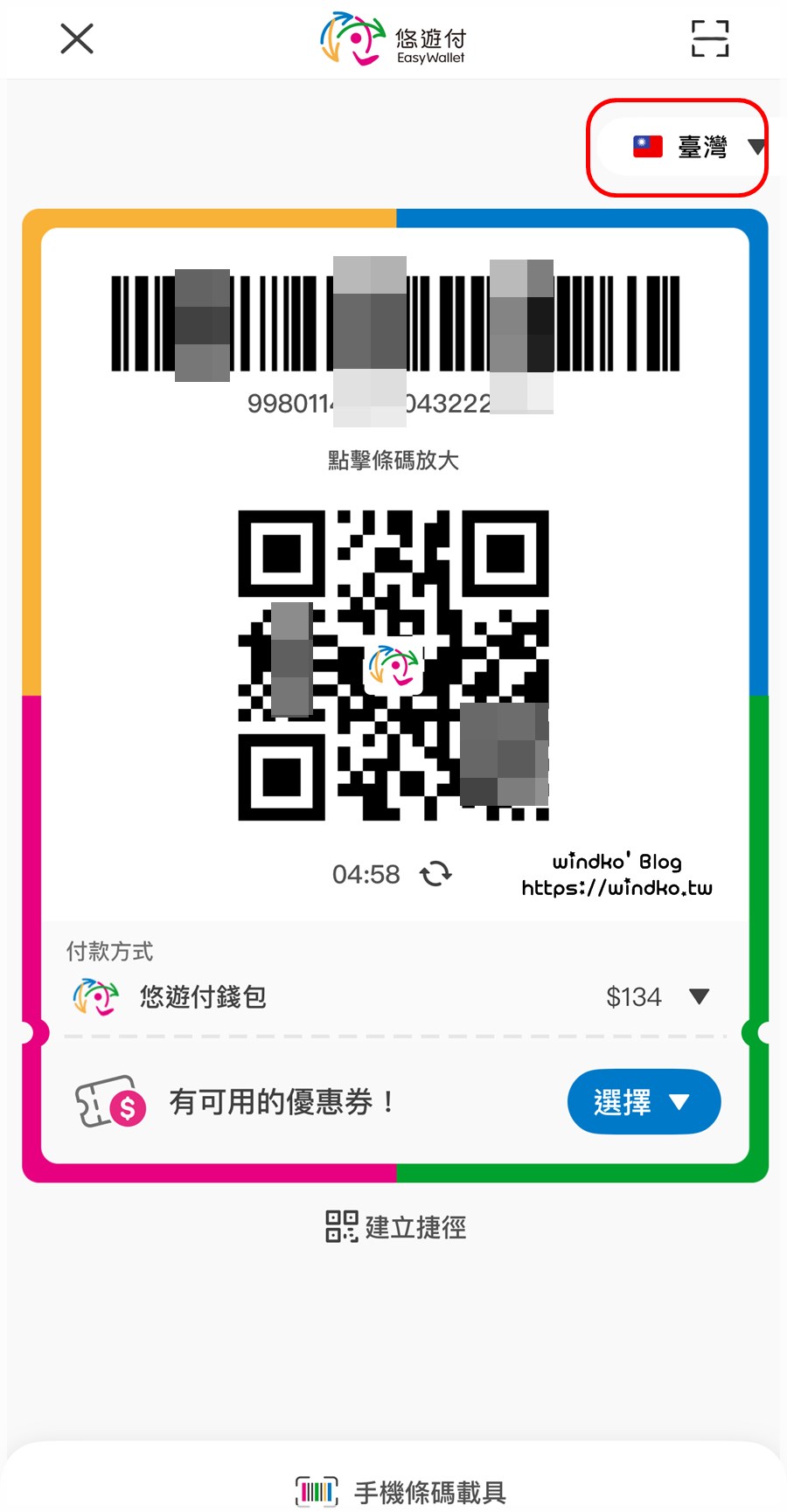Open 手機條碼載具 panel
This screenshot has height=1512, width=787.
(402, 1491)
